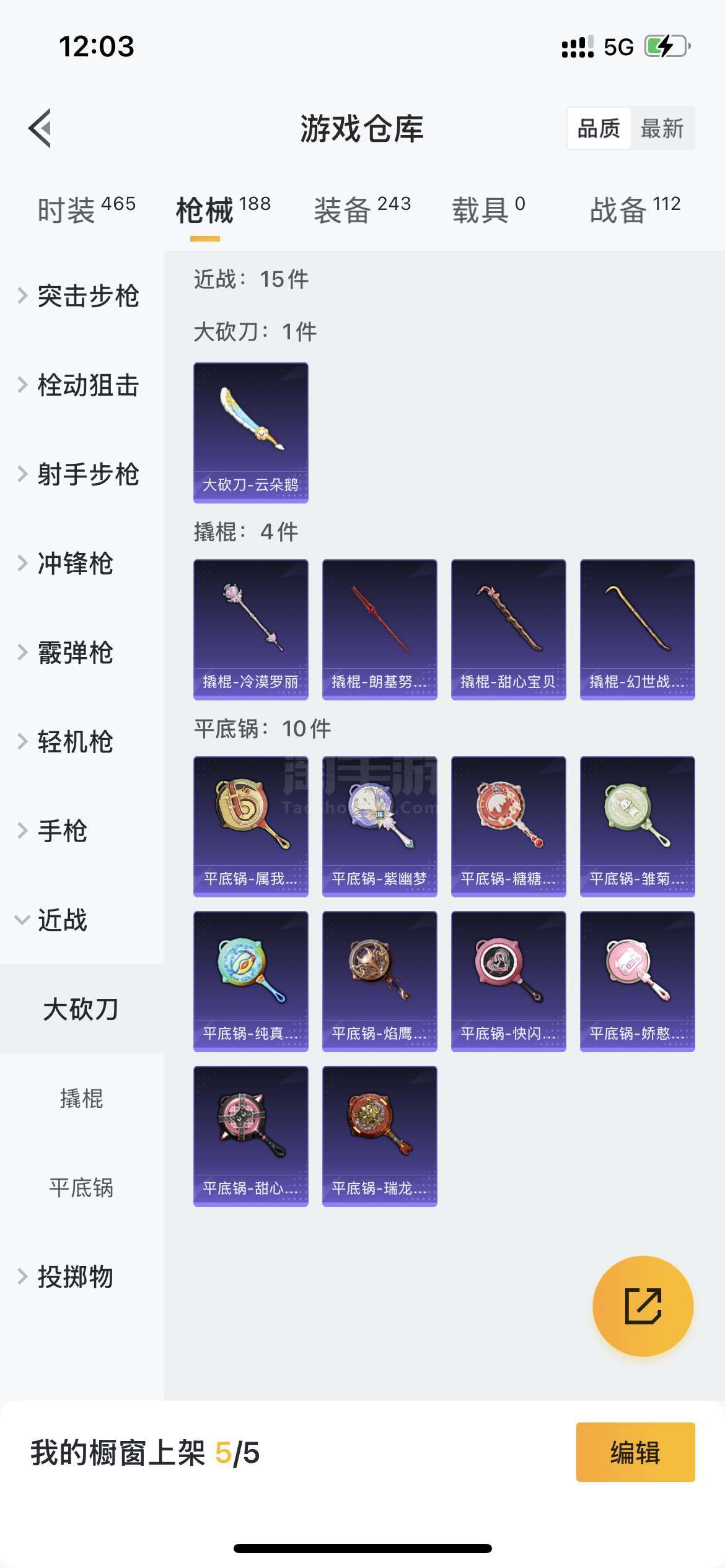Image resolution: width=725 pixels, height=1568 pixels.
Task: Select 平底锅 subcategory in sidebar
Action: pyautogui.click(x=82, y=1188)
